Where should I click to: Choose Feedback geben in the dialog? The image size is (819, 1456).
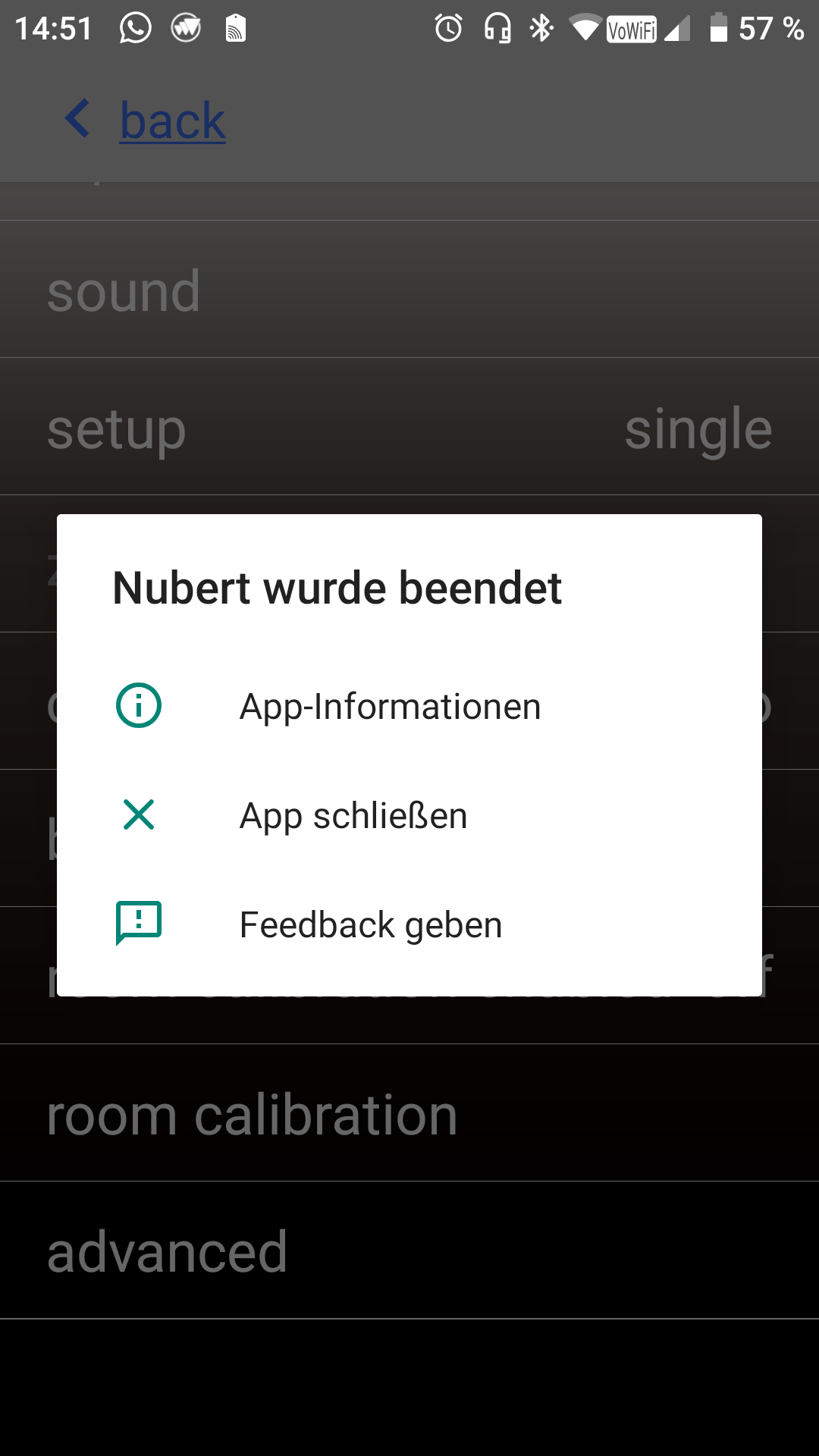click(371, 925)
